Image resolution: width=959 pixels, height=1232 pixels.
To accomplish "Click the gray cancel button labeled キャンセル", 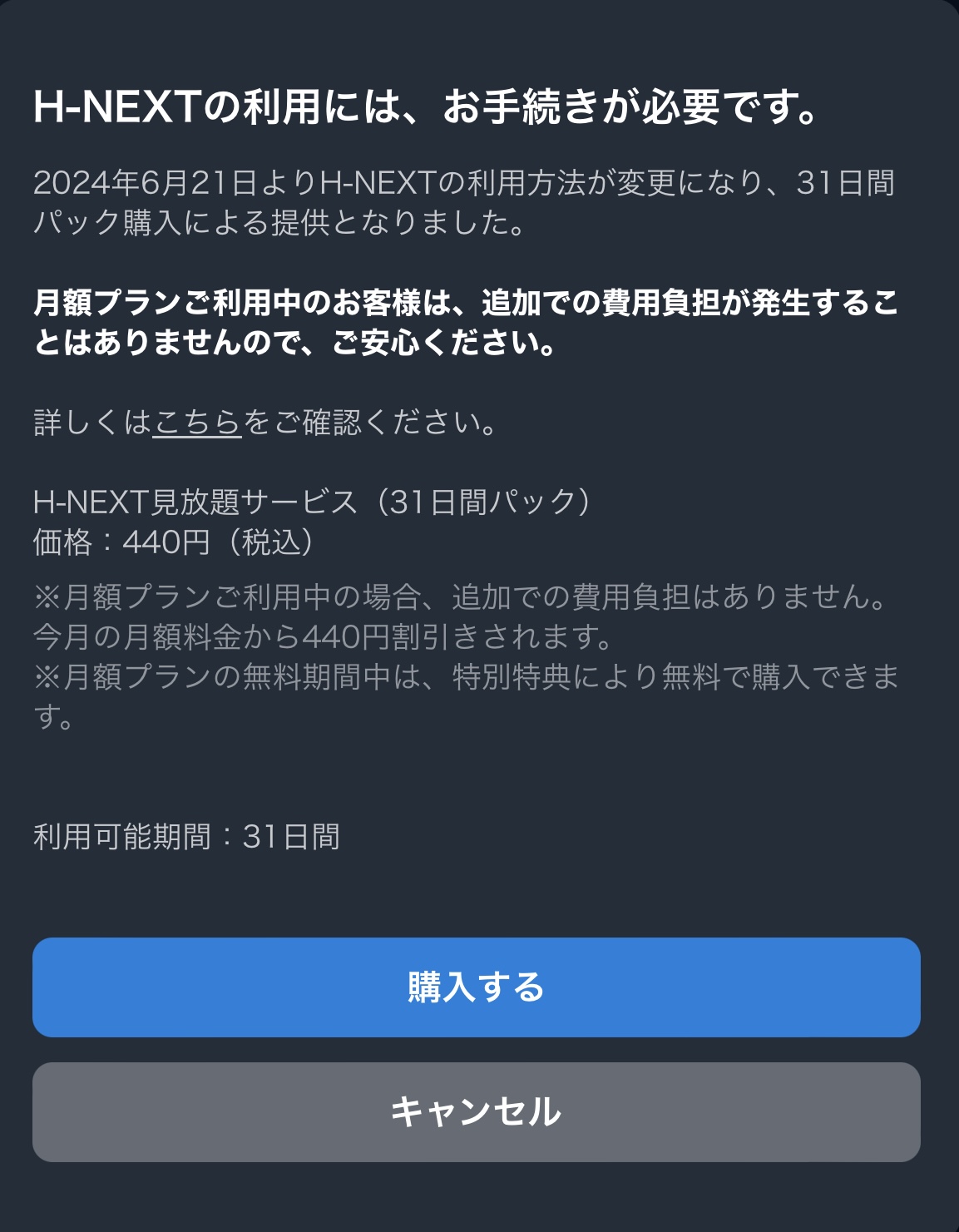I will point(479,1111).
